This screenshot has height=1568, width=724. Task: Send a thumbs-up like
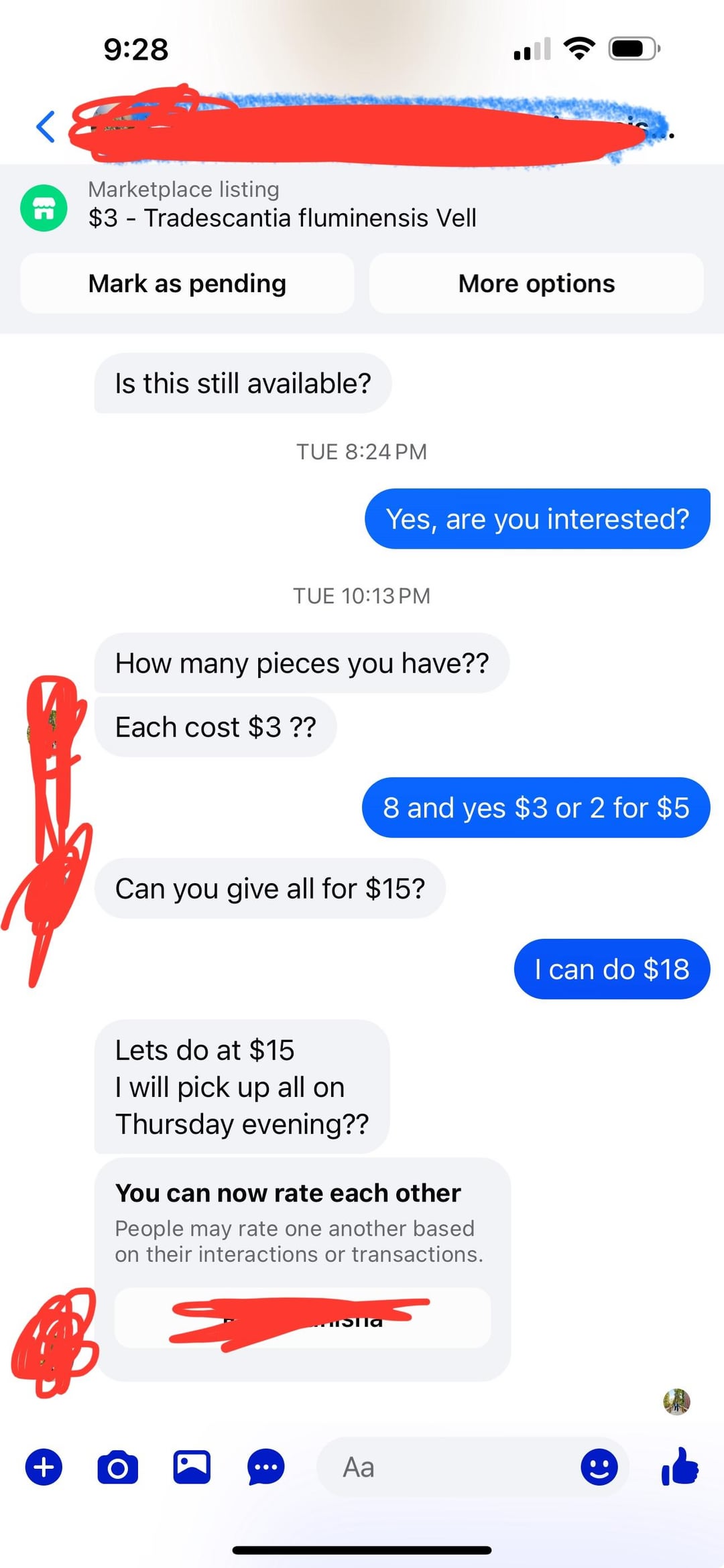pyautogui.click(x=680, y=1467)
